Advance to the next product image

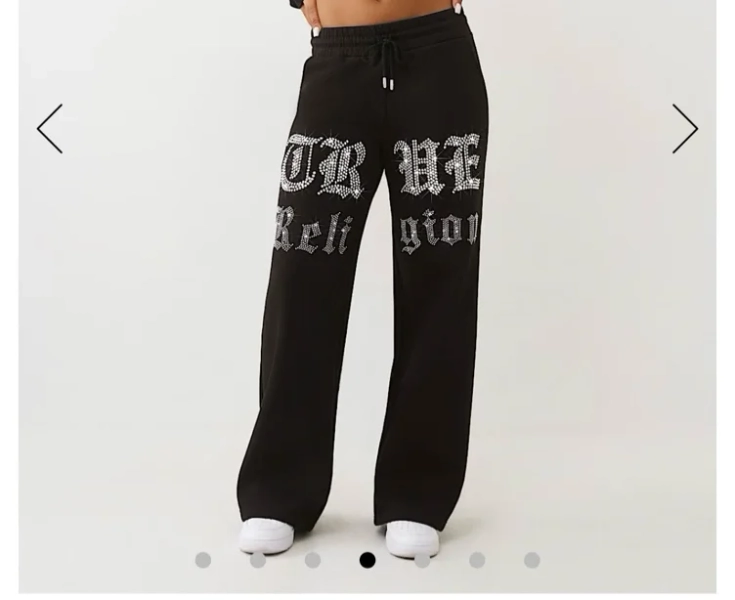685,128
